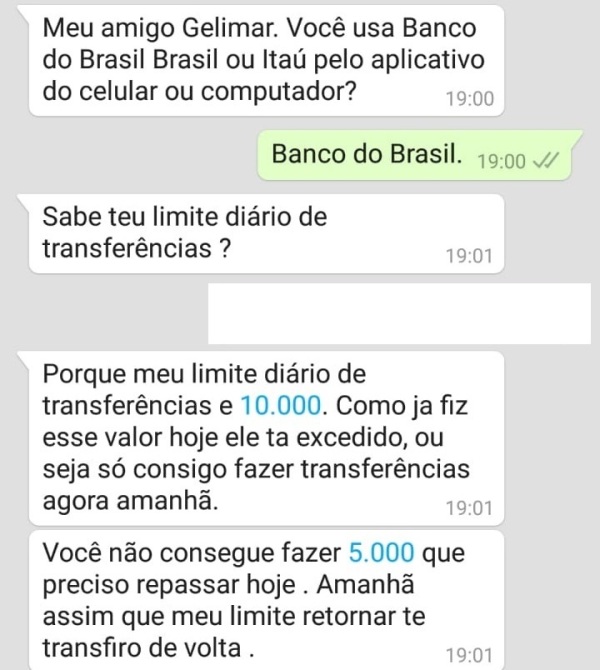This screenshot has width=600, height=670.
Task: Tap the blue 10.000 number link
Action: coord(283,406)
